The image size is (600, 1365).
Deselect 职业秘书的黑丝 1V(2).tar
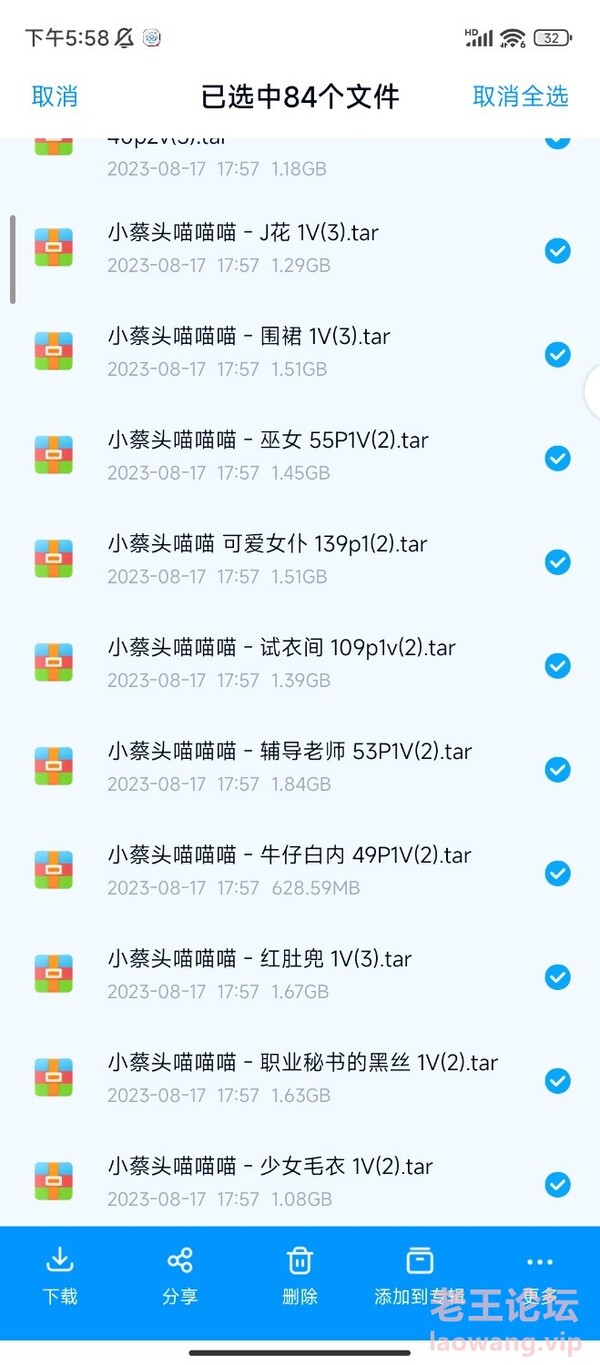(557, 1081)
